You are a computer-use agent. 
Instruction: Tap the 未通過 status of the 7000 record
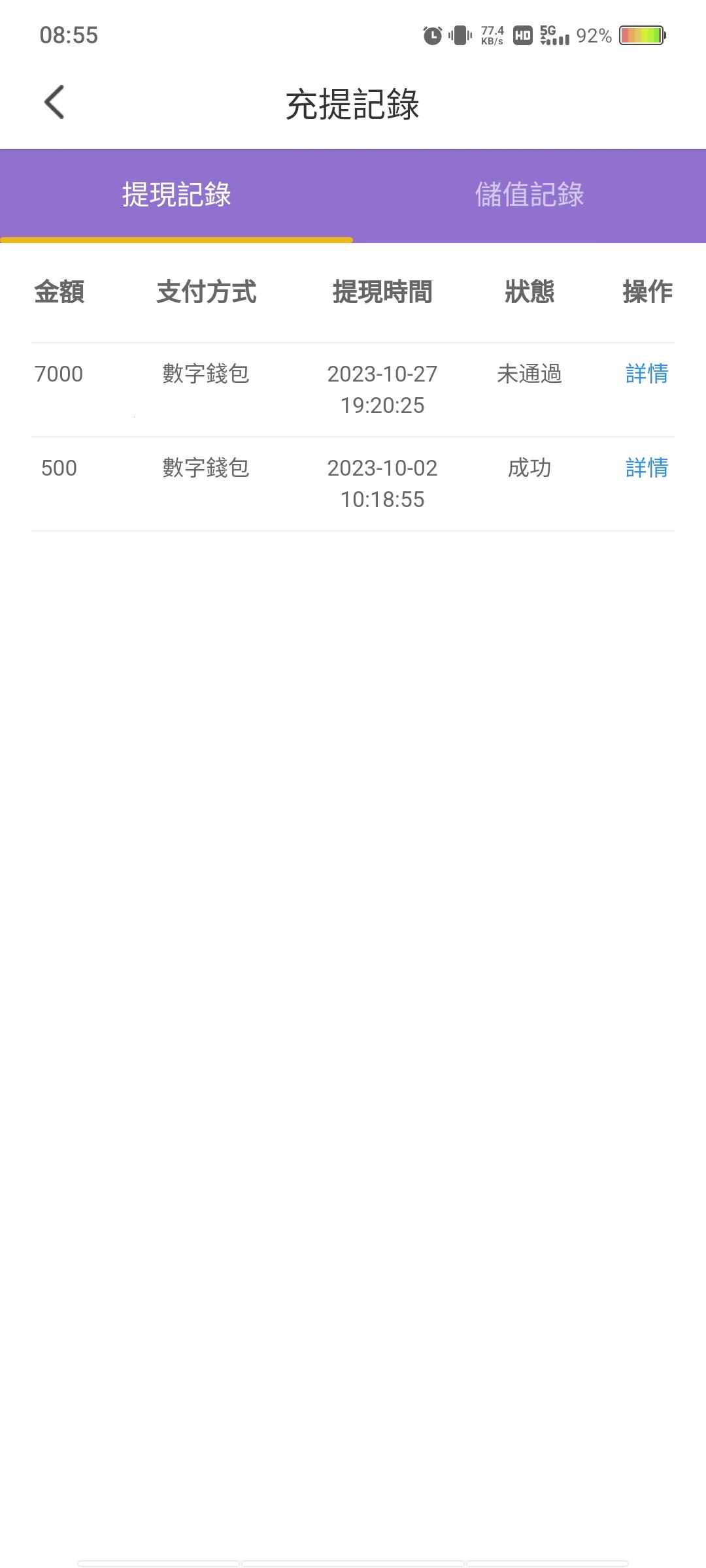tap(529, 375)
